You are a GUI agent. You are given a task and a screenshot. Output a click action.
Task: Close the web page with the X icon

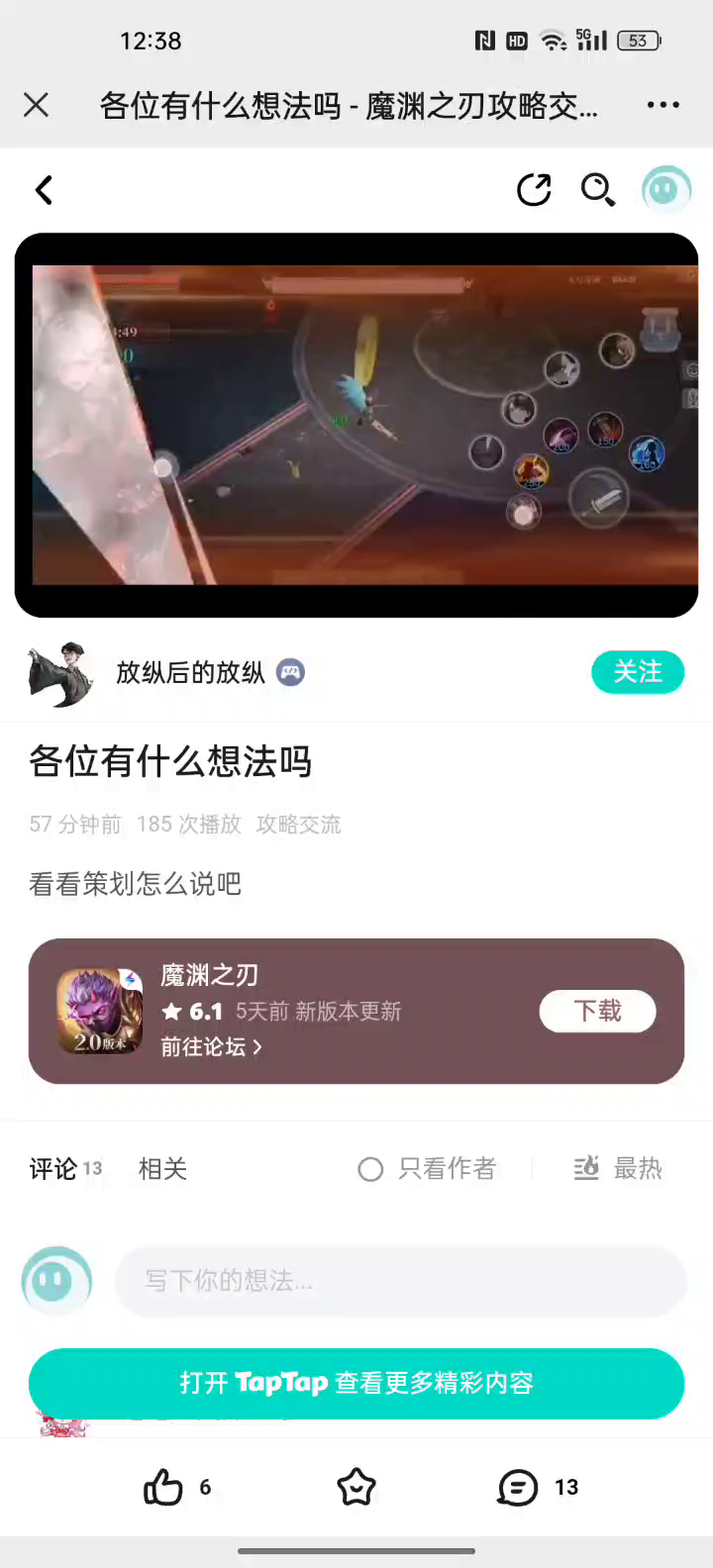[37, 105]
